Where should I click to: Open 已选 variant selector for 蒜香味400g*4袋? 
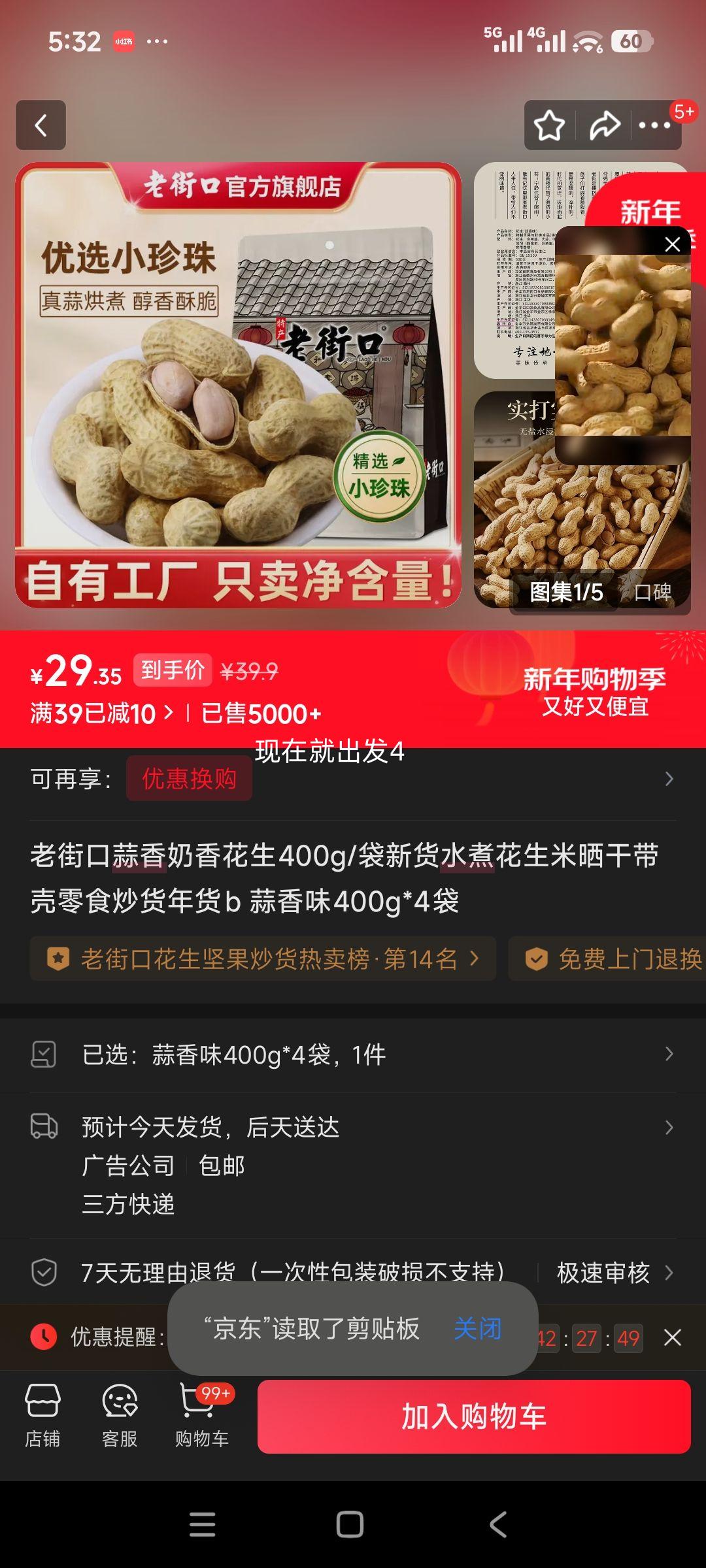[353, 1055]
